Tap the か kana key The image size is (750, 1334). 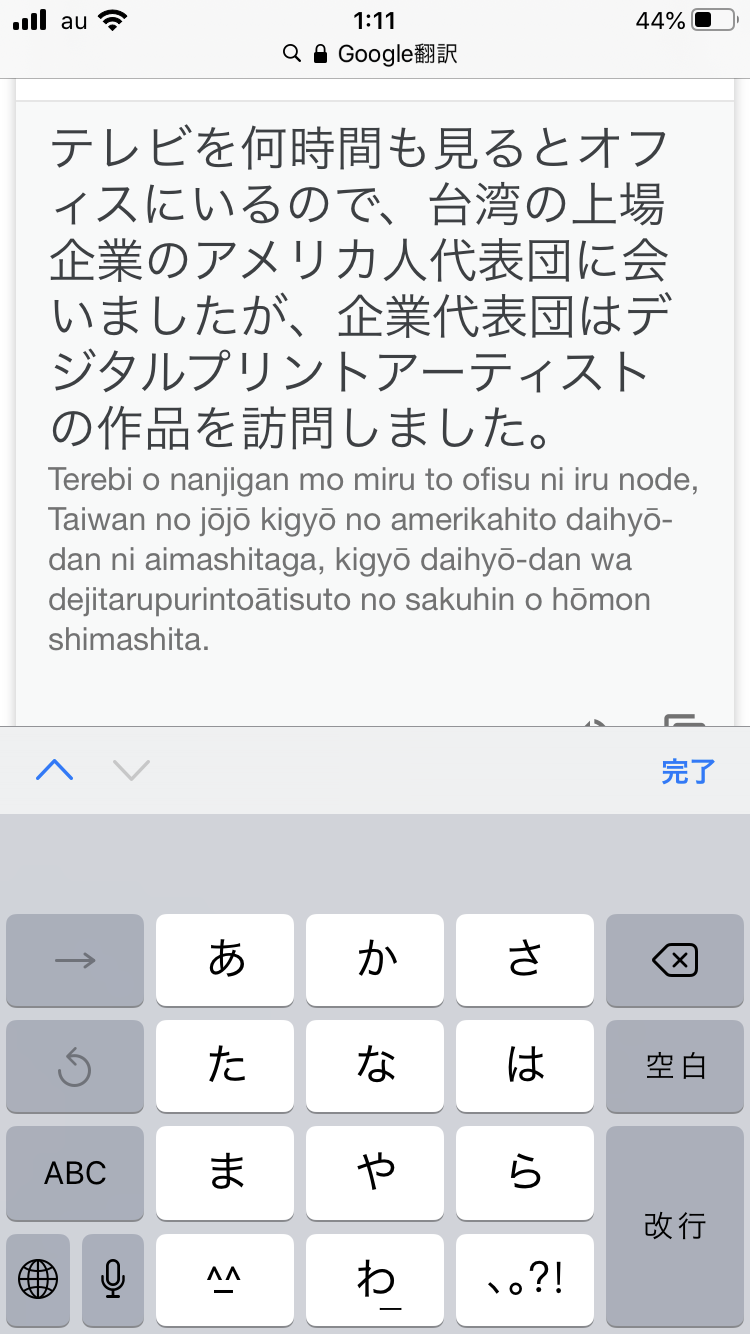pyautogui.click(x=375, y=960)
